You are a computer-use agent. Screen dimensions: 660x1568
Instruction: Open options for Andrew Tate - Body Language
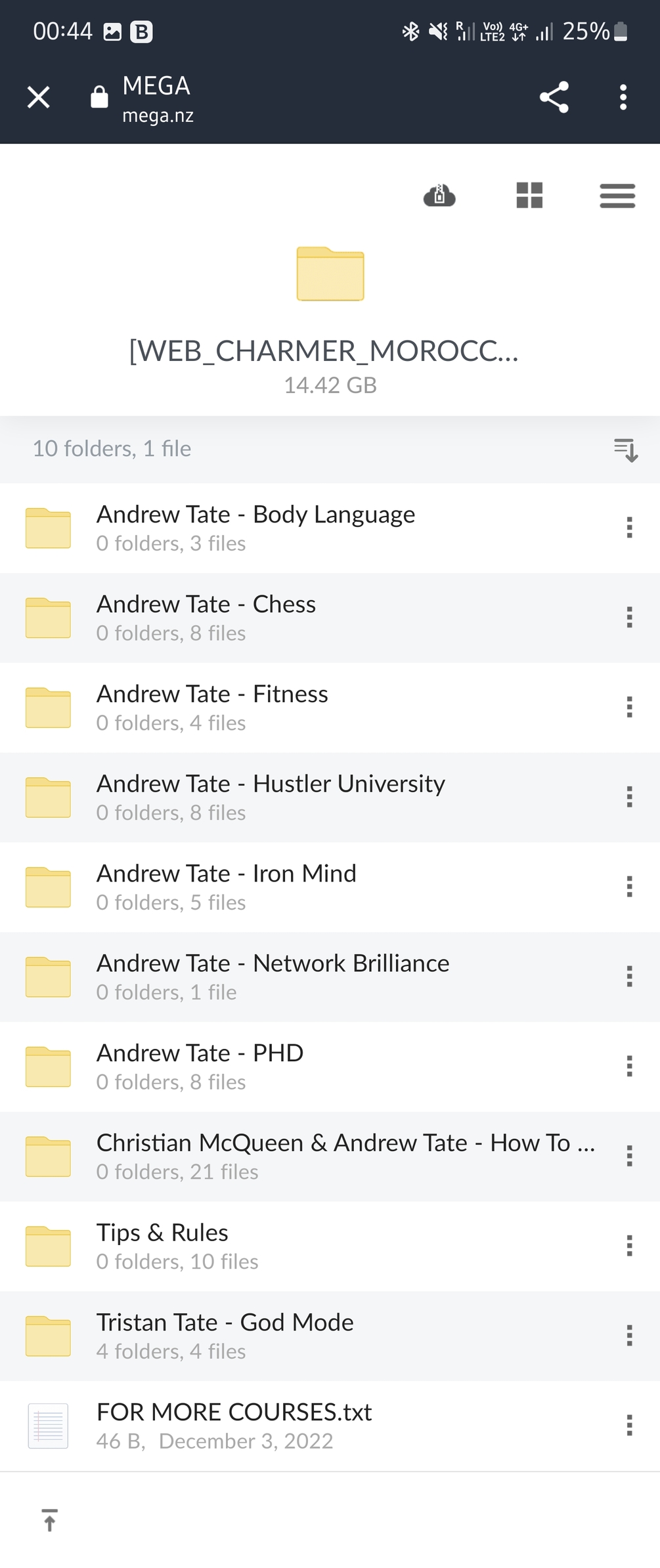(x=629, y=527)
